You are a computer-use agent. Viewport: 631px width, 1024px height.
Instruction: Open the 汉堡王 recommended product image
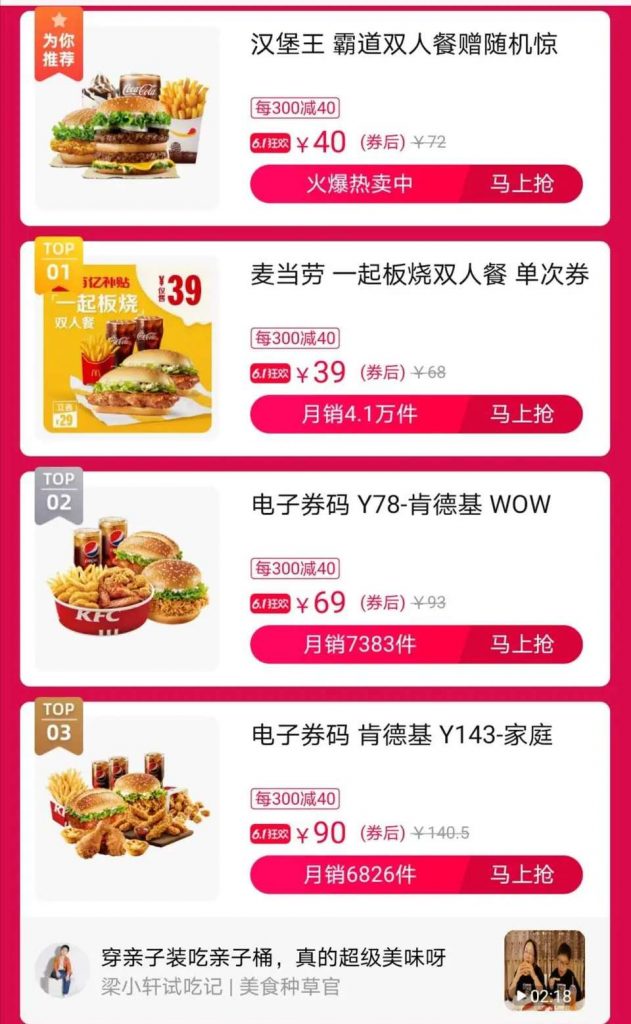pyautogui.click(x=128, y=120)
